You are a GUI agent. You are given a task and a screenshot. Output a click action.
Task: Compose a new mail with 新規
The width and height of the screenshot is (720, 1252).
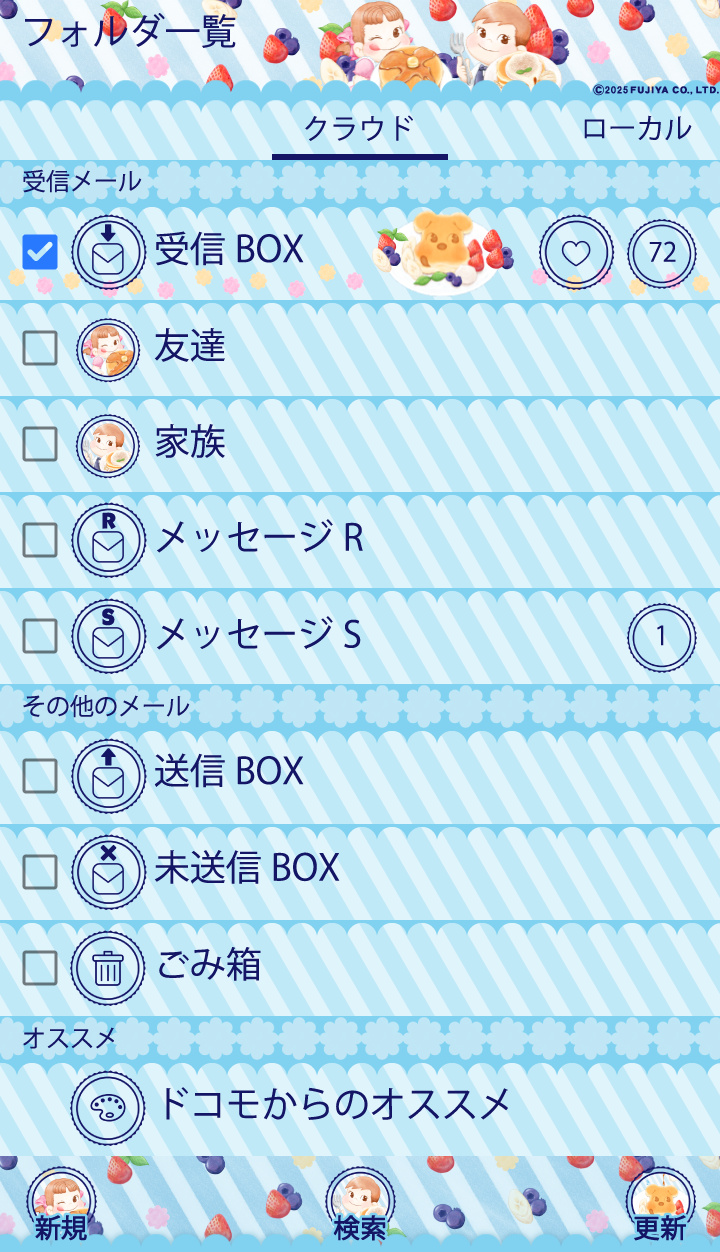61,1206
